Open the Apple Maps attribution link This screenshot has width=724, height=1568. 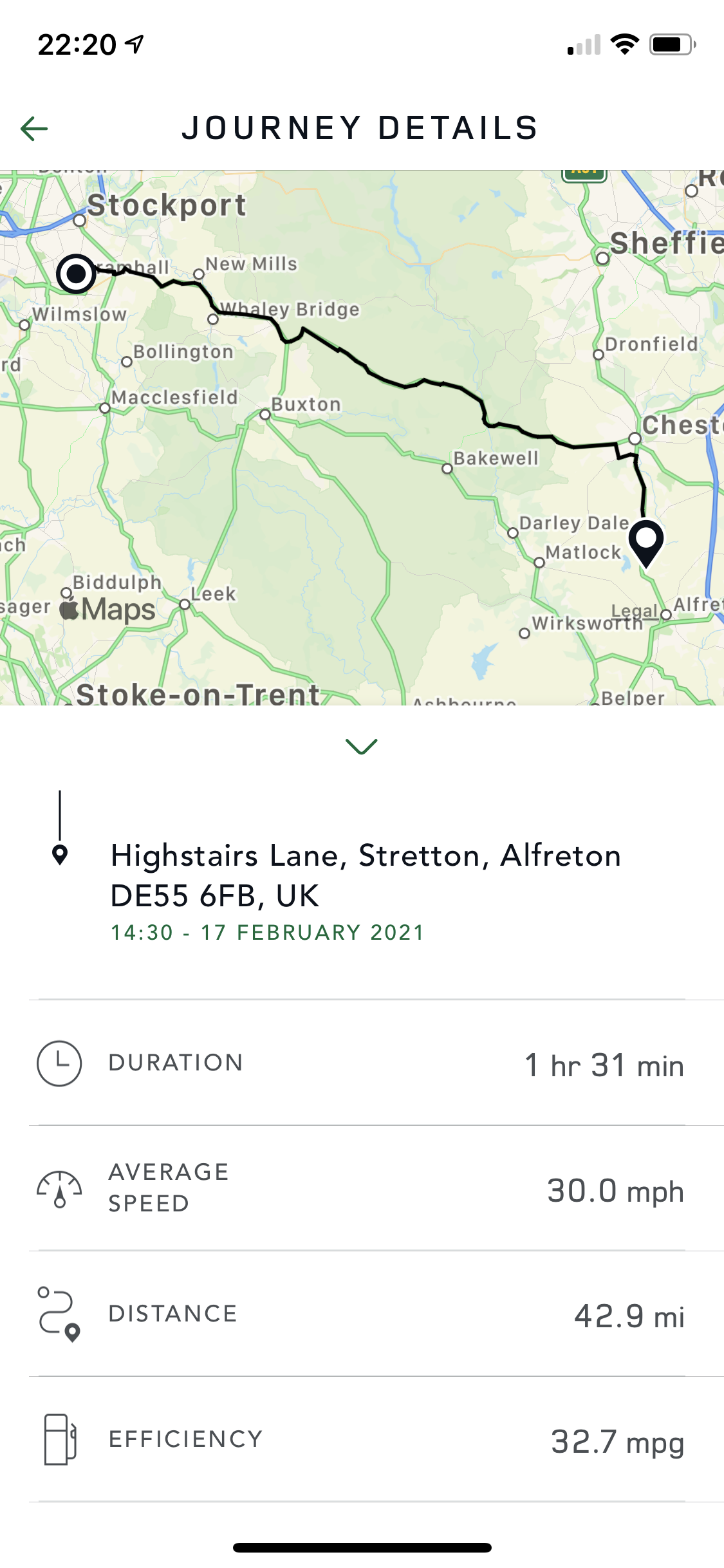point(107,609)
